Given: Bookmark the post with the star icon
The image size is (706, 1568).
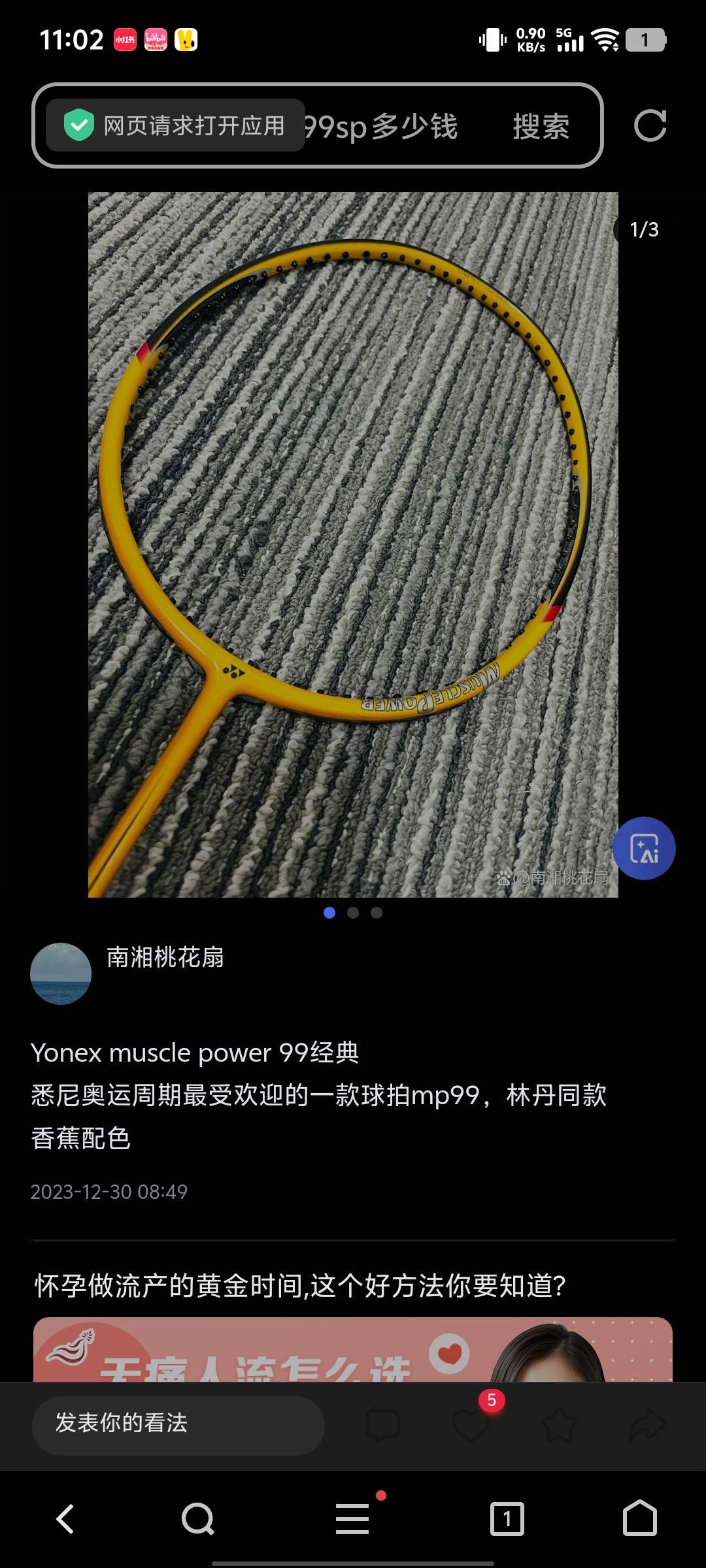Looking at the screenshot, I should pos(560,1426).
